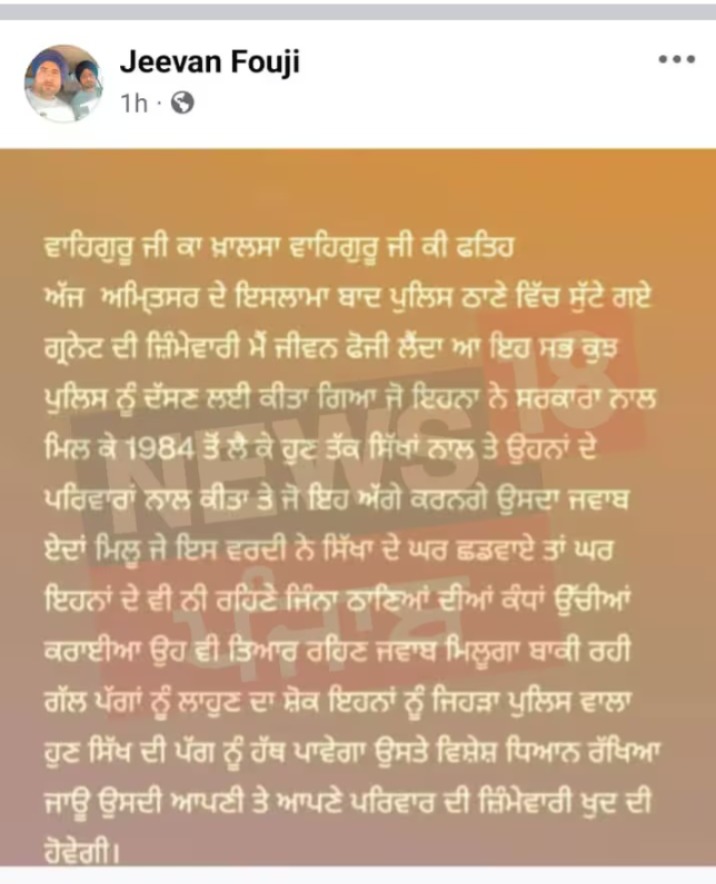Open Jeevan Fouji's profile name link
This screenshot has width=716, height=884.
(x=209, y=62)
